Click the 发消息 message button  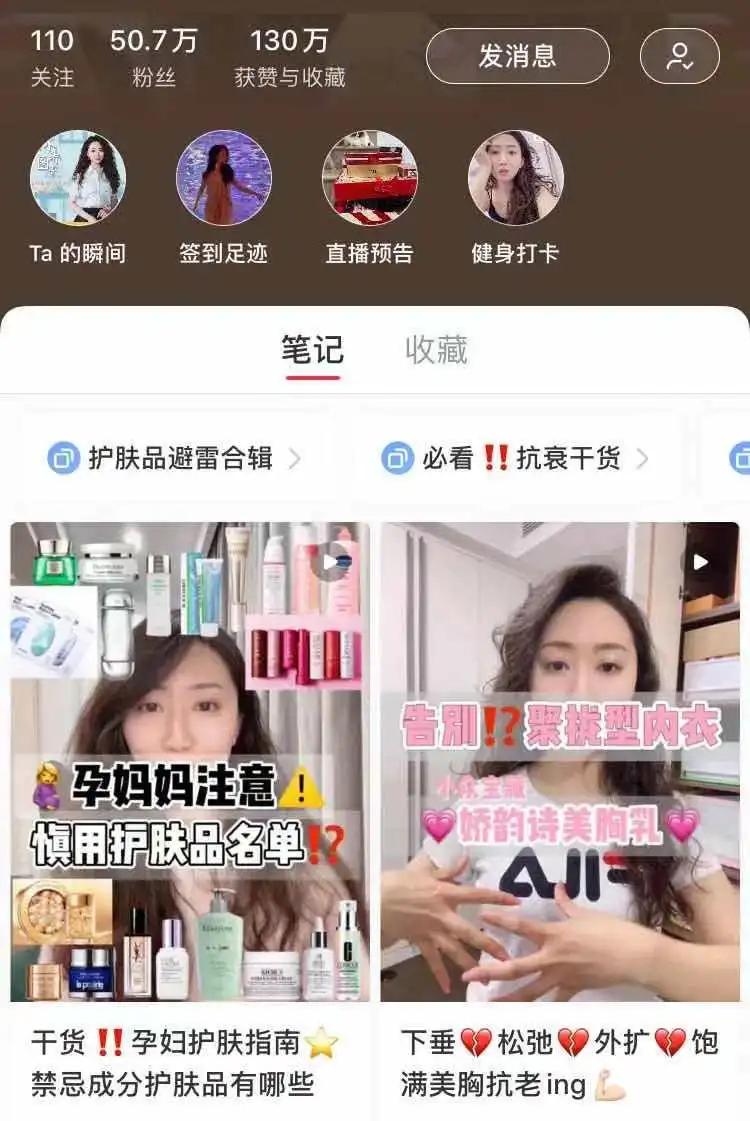[519, 56]
